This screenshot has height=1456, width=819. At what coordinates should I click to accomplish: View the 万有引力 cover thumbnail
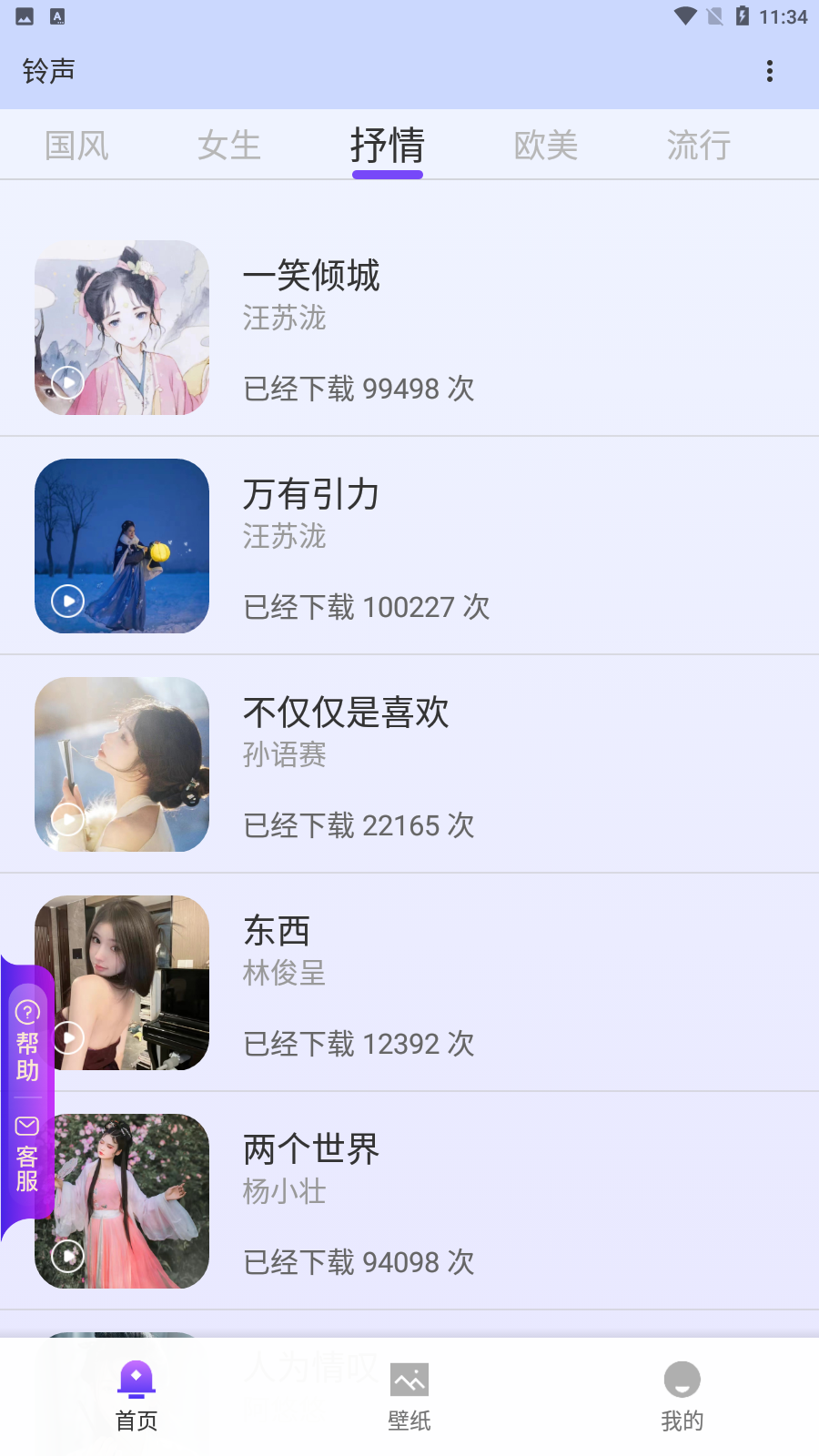tap(121, 545)
